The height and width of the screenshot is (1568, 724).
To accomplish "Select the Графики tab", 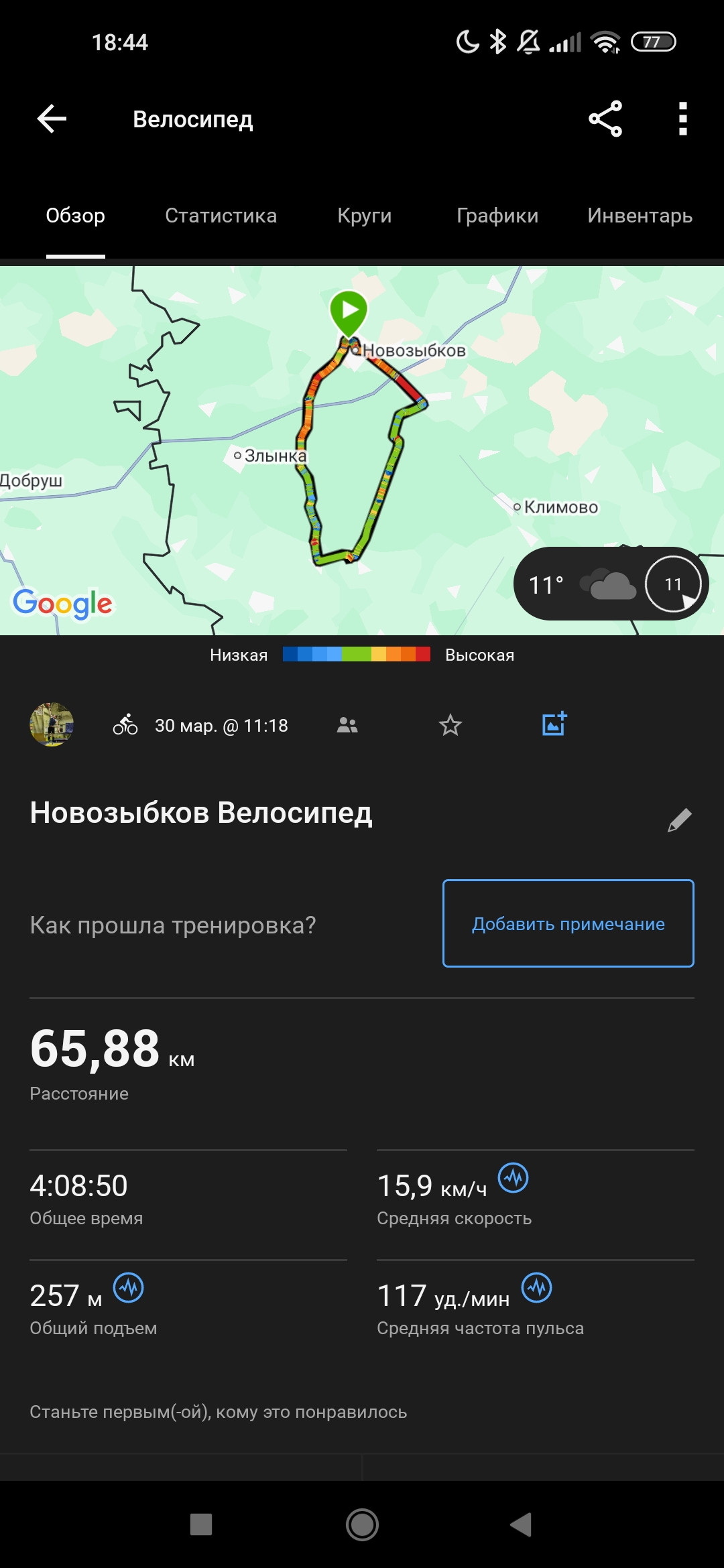I will point(497,216).
